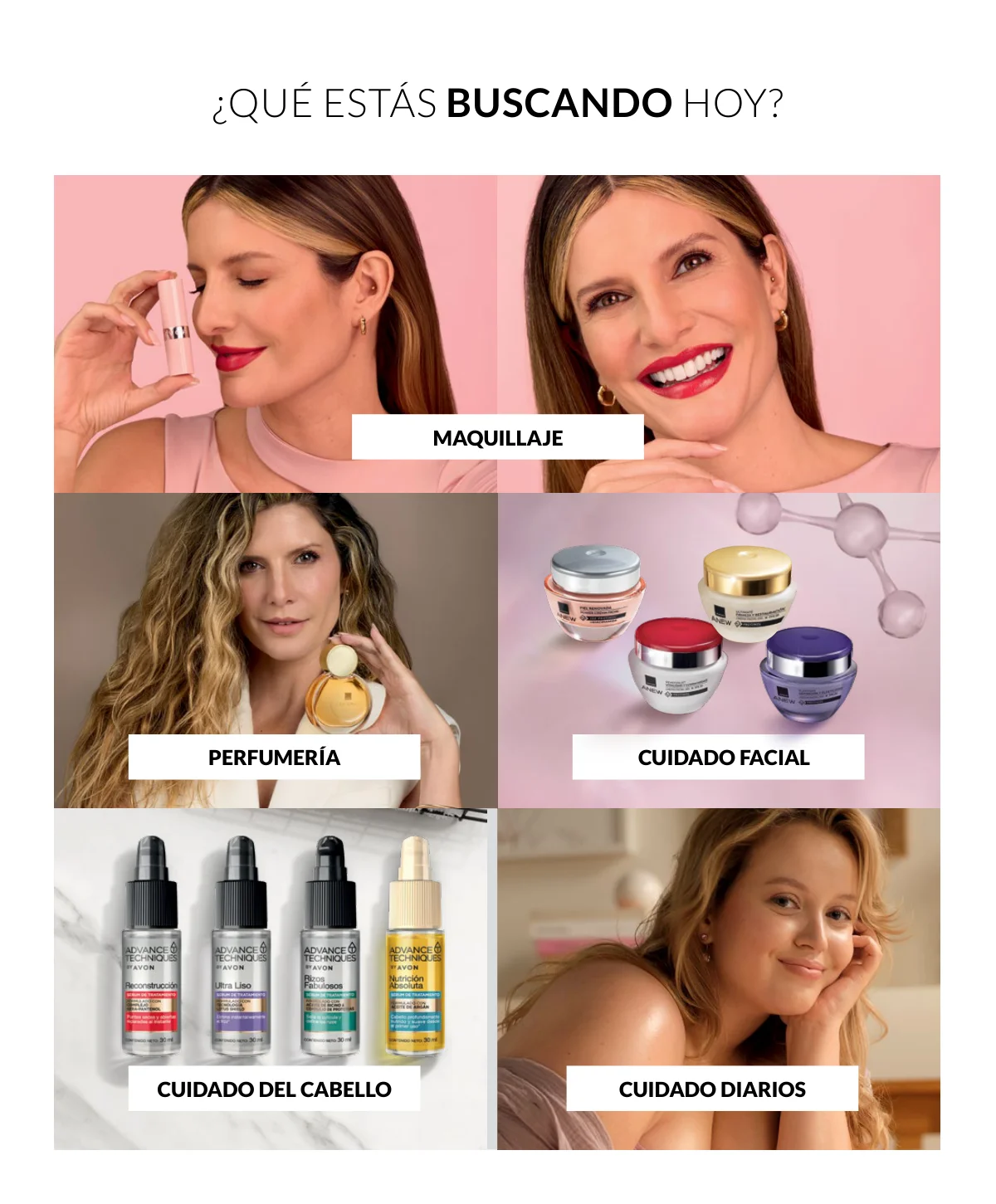Open the Maquillaje category

(497, 437)
